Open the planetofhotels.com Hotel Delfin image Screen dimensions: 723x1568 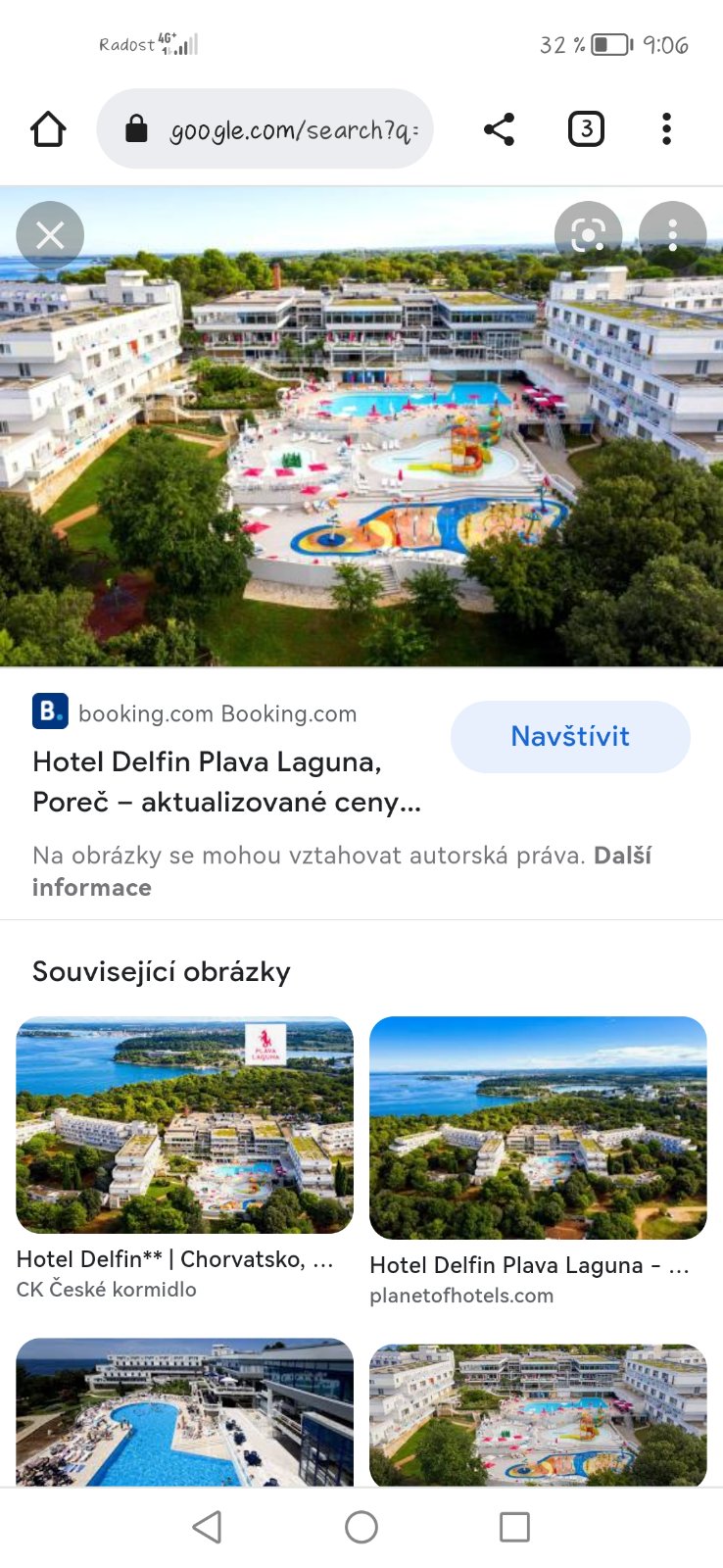538,1127
